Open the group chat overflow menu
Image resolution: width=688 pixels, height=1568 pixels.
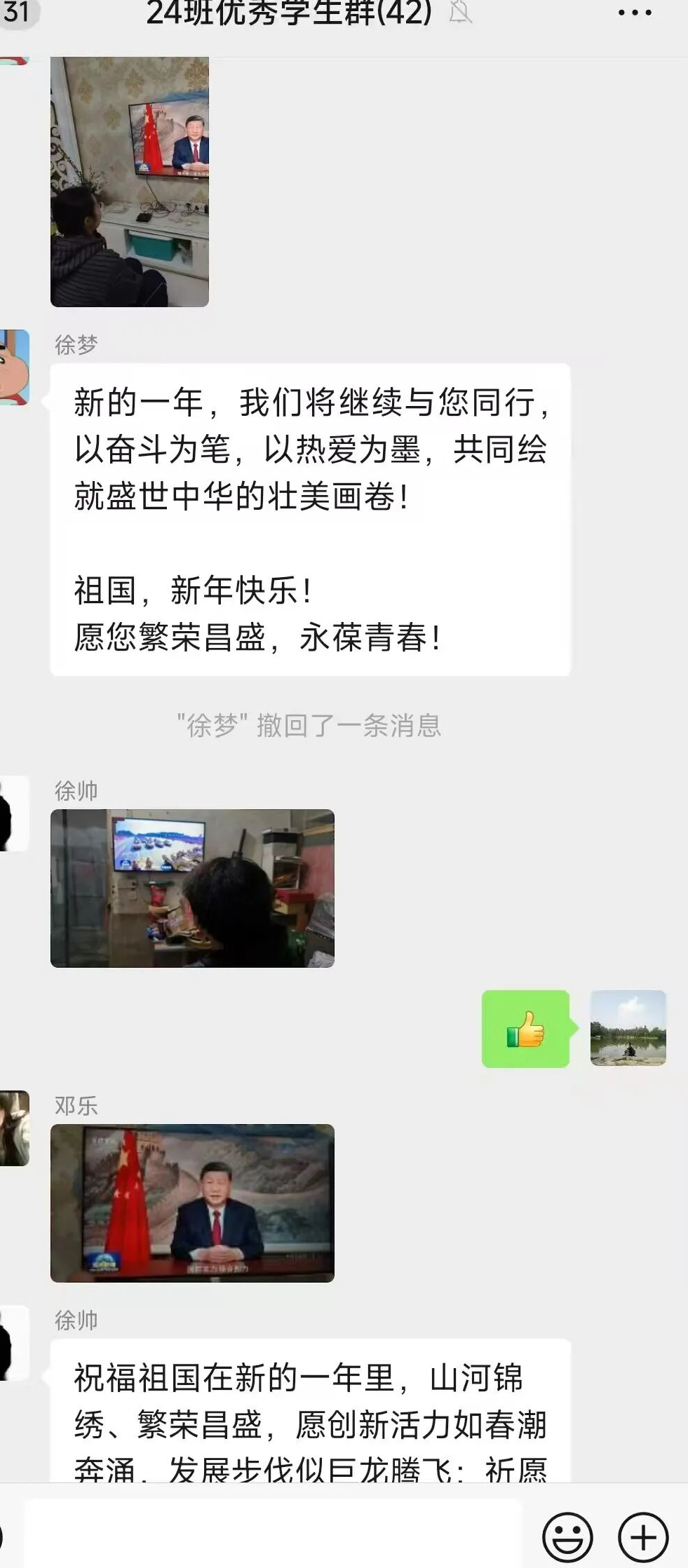[x=635, y=13]
